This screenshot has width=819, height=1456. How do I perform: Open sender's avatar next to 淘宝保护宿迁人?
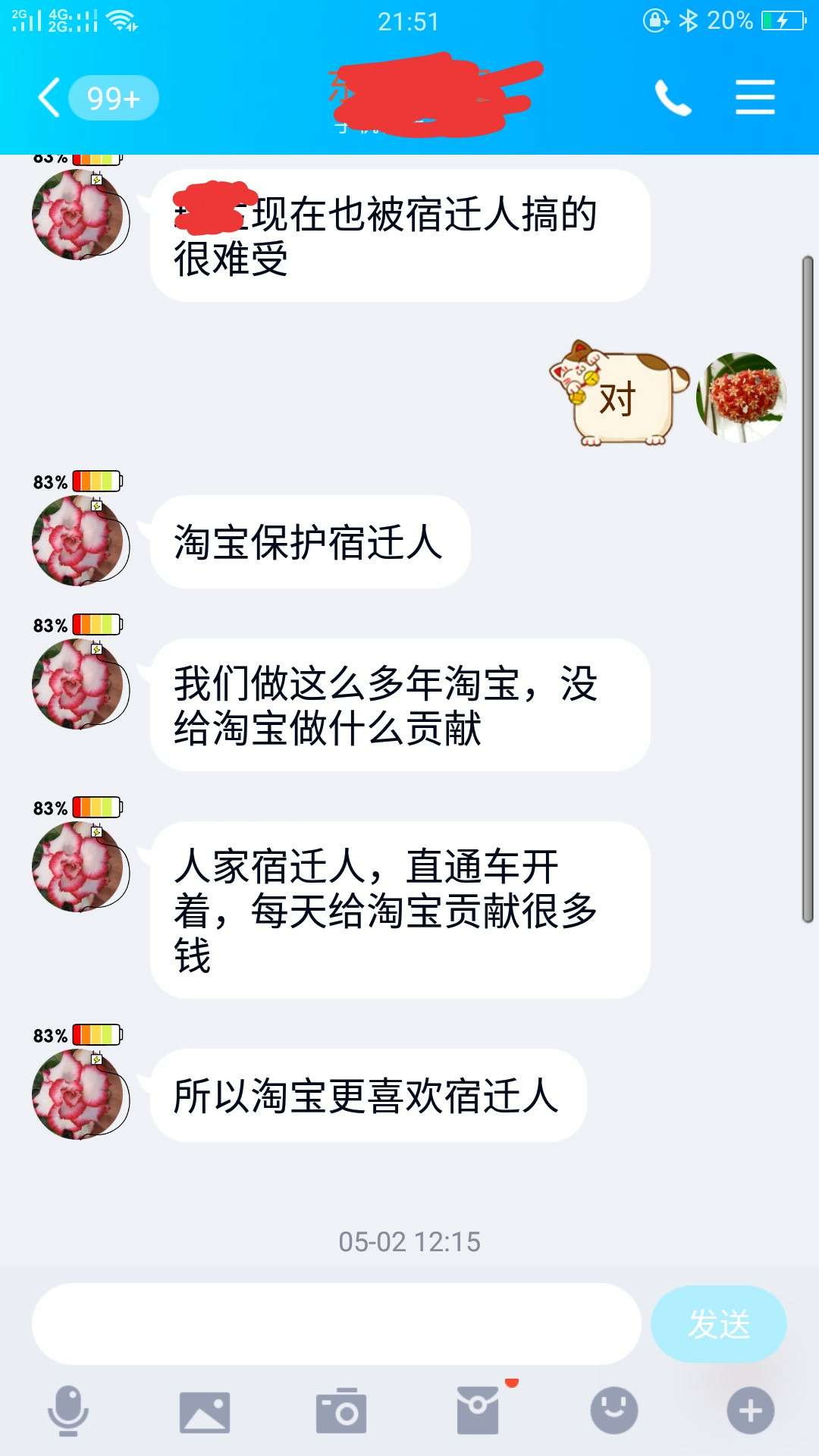point(79,540)
